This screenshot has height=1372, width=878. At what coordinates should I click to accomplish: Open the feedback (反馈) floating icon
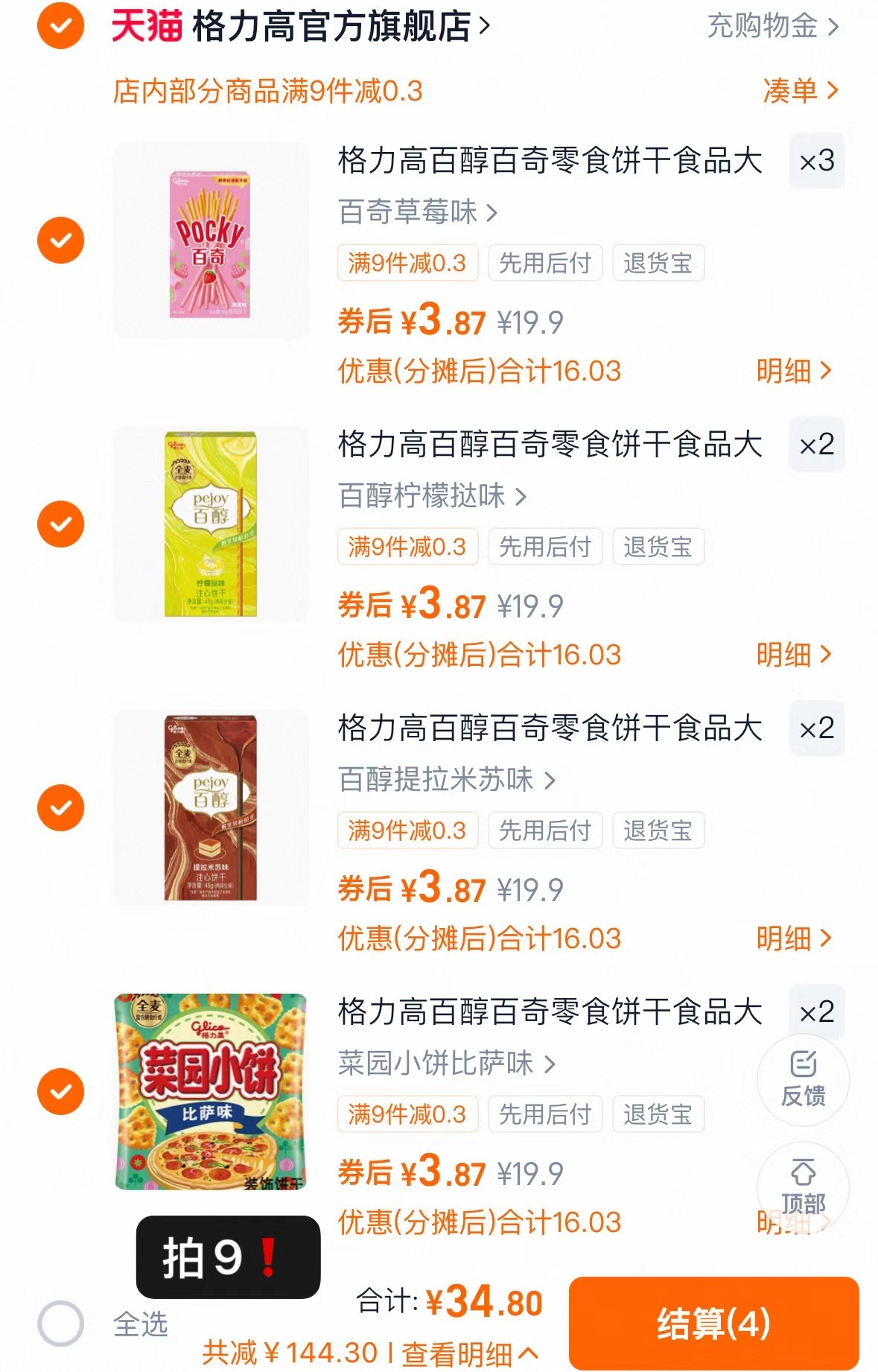tap(803, 1080)
